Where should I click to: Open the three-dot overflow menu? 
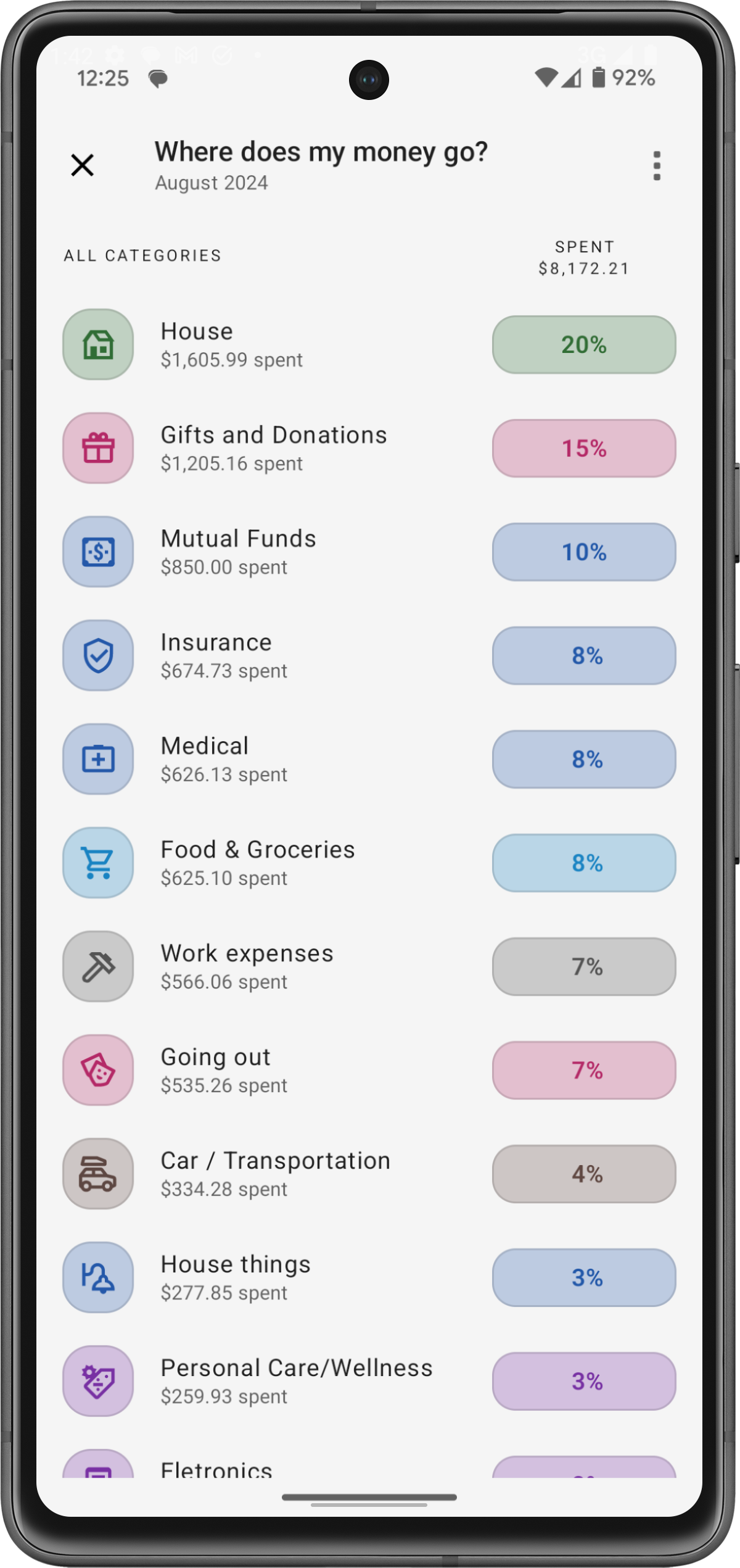click(x=657, y=165)
